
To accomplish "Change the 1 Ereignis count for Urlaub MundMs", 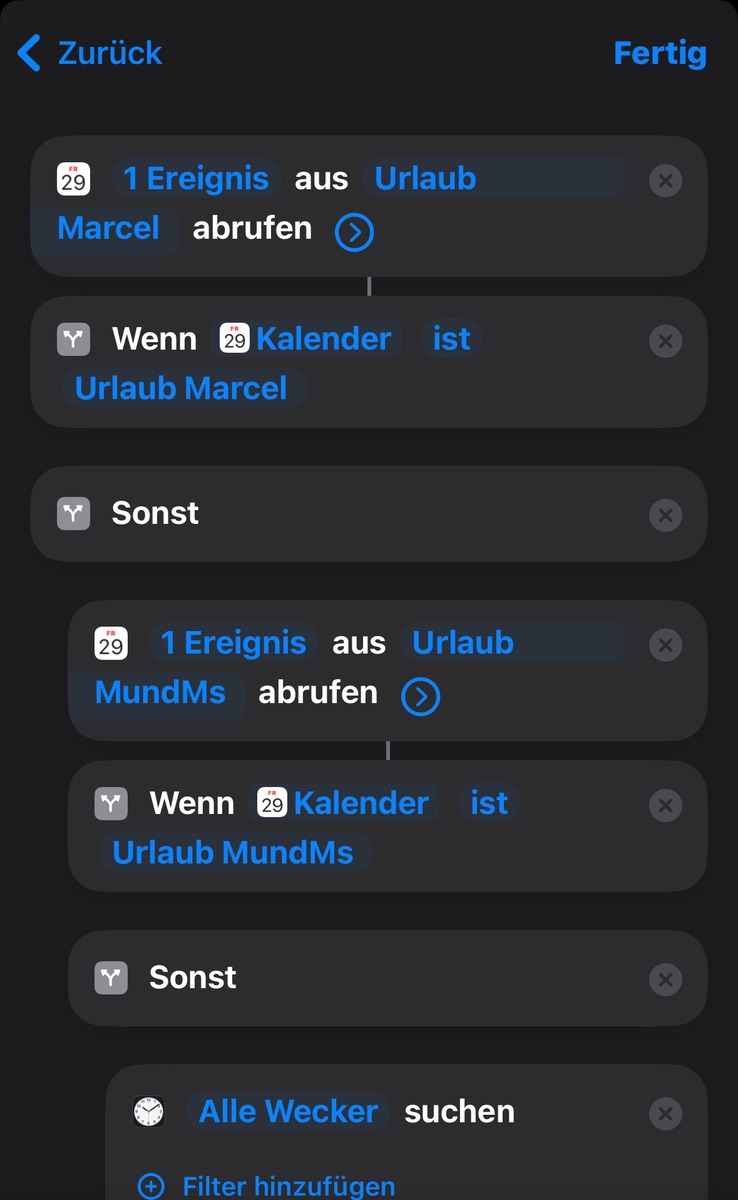I will pos(233,643).
